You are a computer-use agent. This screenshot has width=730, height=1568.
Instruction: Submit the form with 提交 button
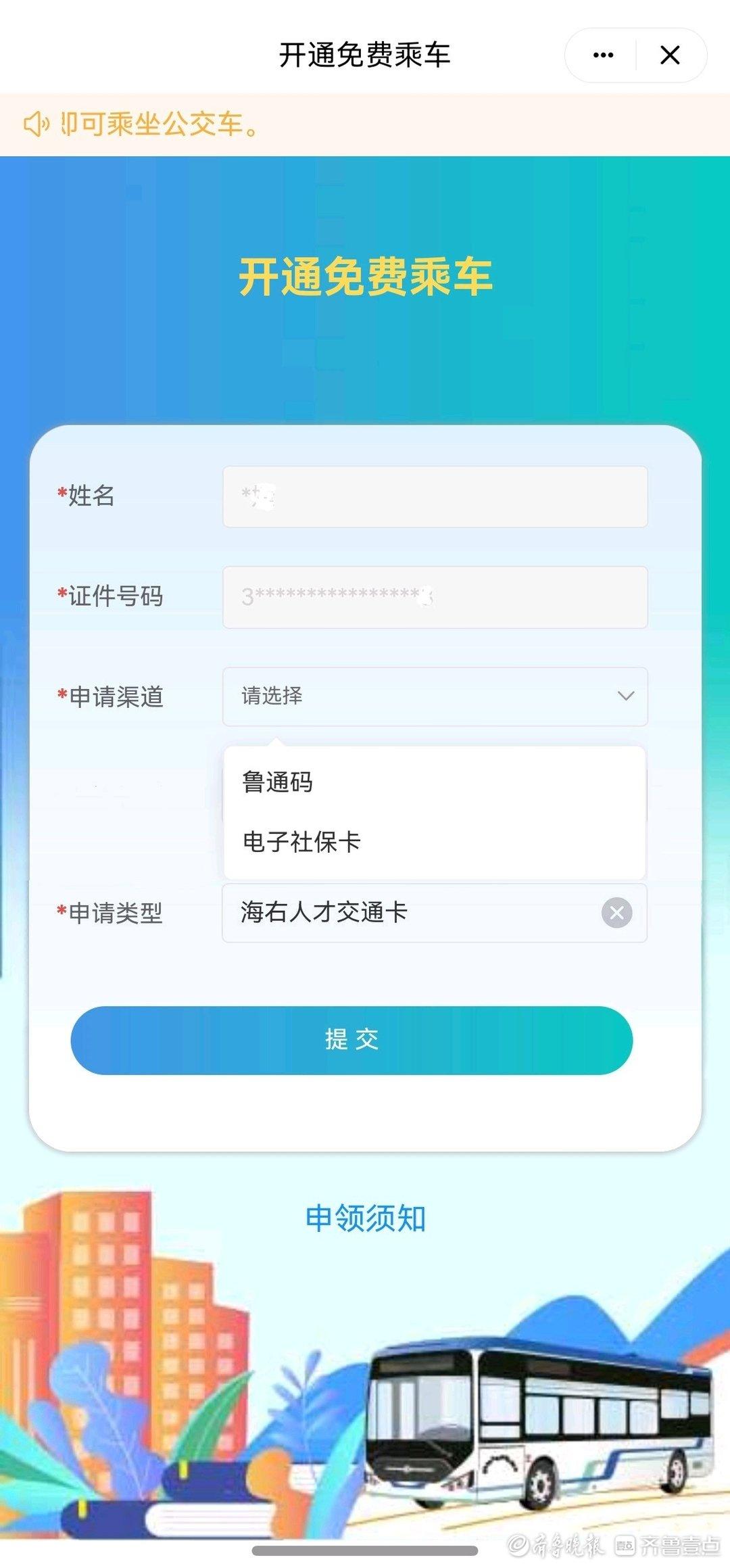pyautogui.click(x=351, y=1040)
